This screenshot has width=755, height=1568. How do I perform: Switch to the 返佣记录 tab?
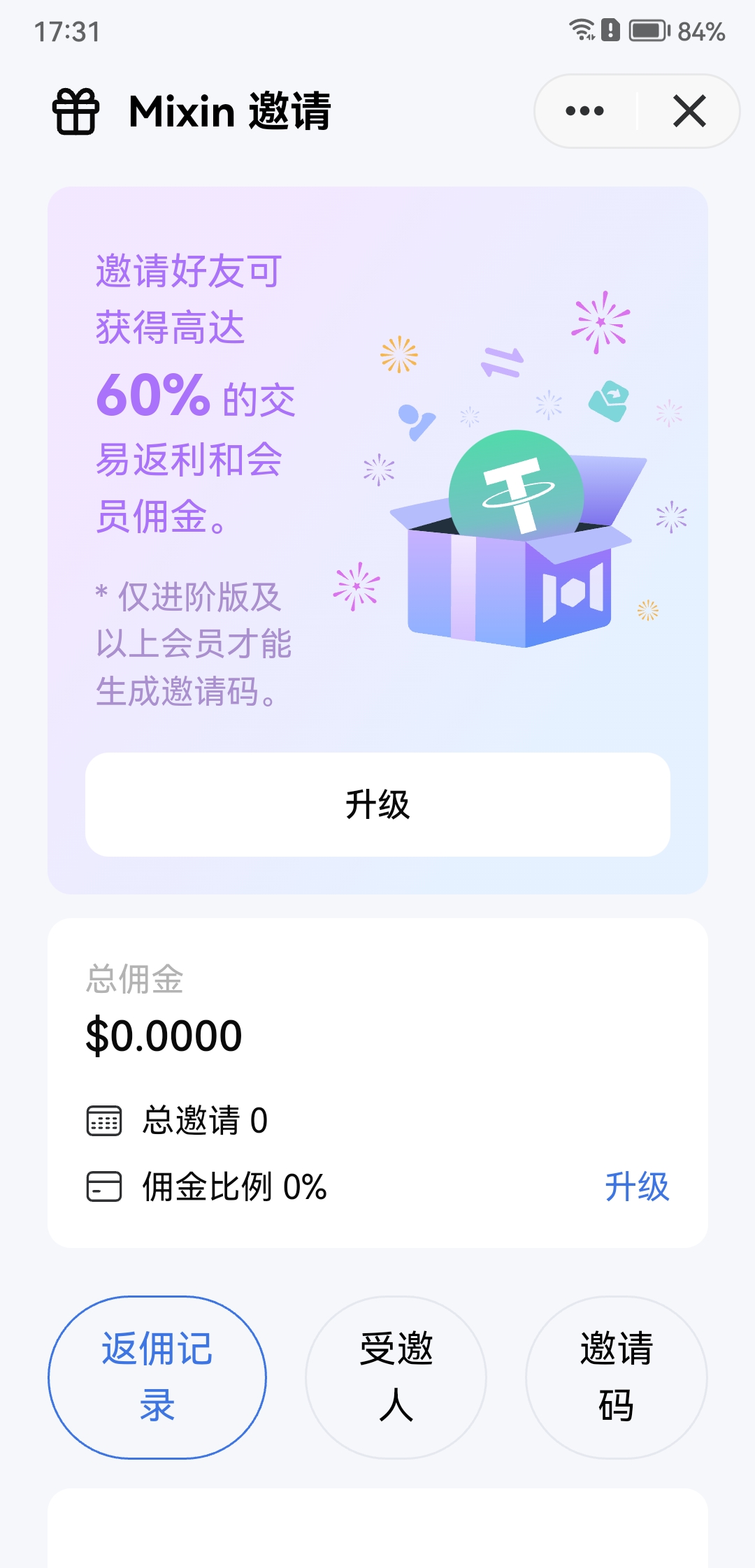click(157, 1377)
